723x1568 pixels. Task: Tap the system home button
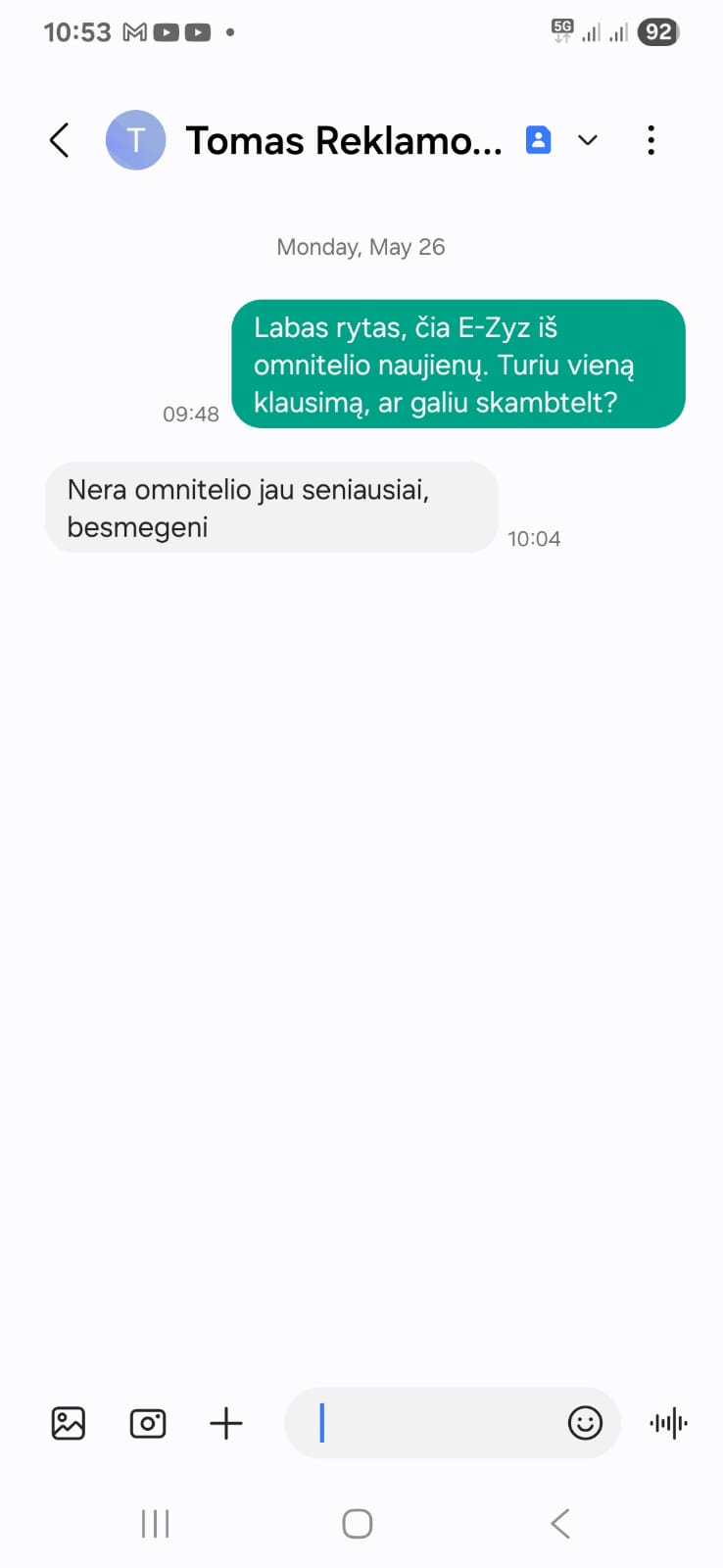point(358,1524)
